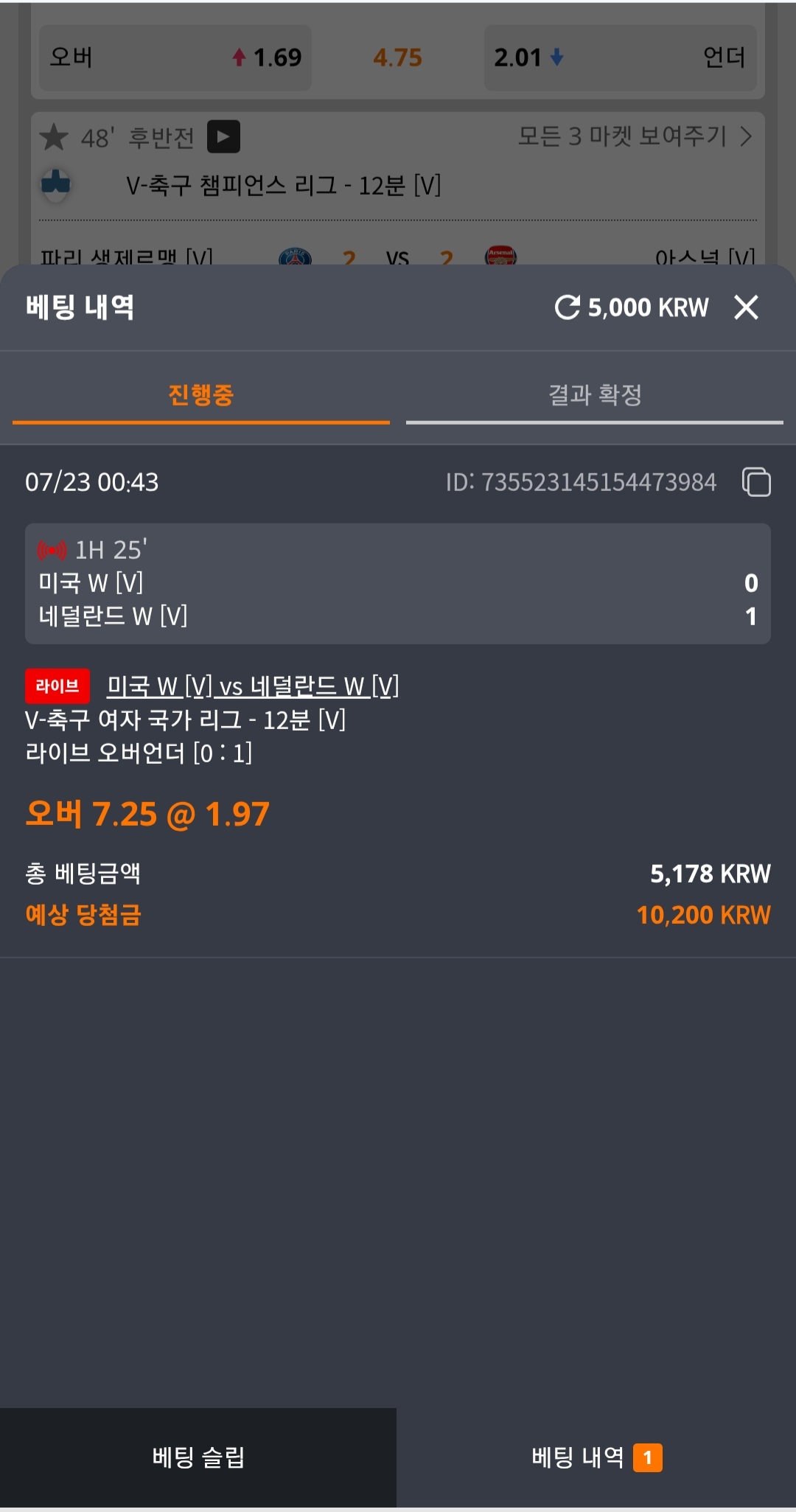Screen dimensions: 796x1512
Task: Close the 베팅 내역 panel
Action: tap(746, 307)
